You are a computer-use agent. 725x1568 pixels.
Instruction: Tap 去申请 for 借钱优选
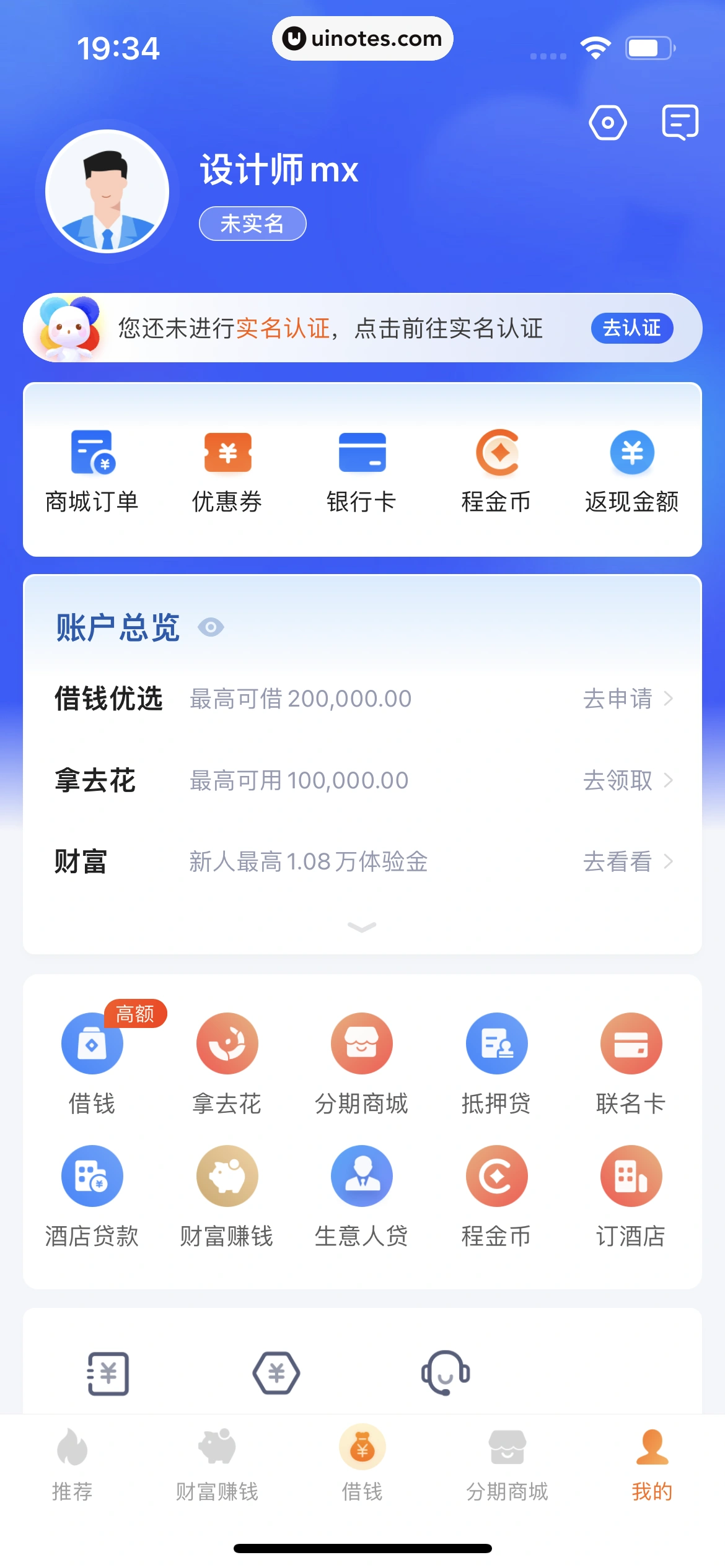[627, 699]
